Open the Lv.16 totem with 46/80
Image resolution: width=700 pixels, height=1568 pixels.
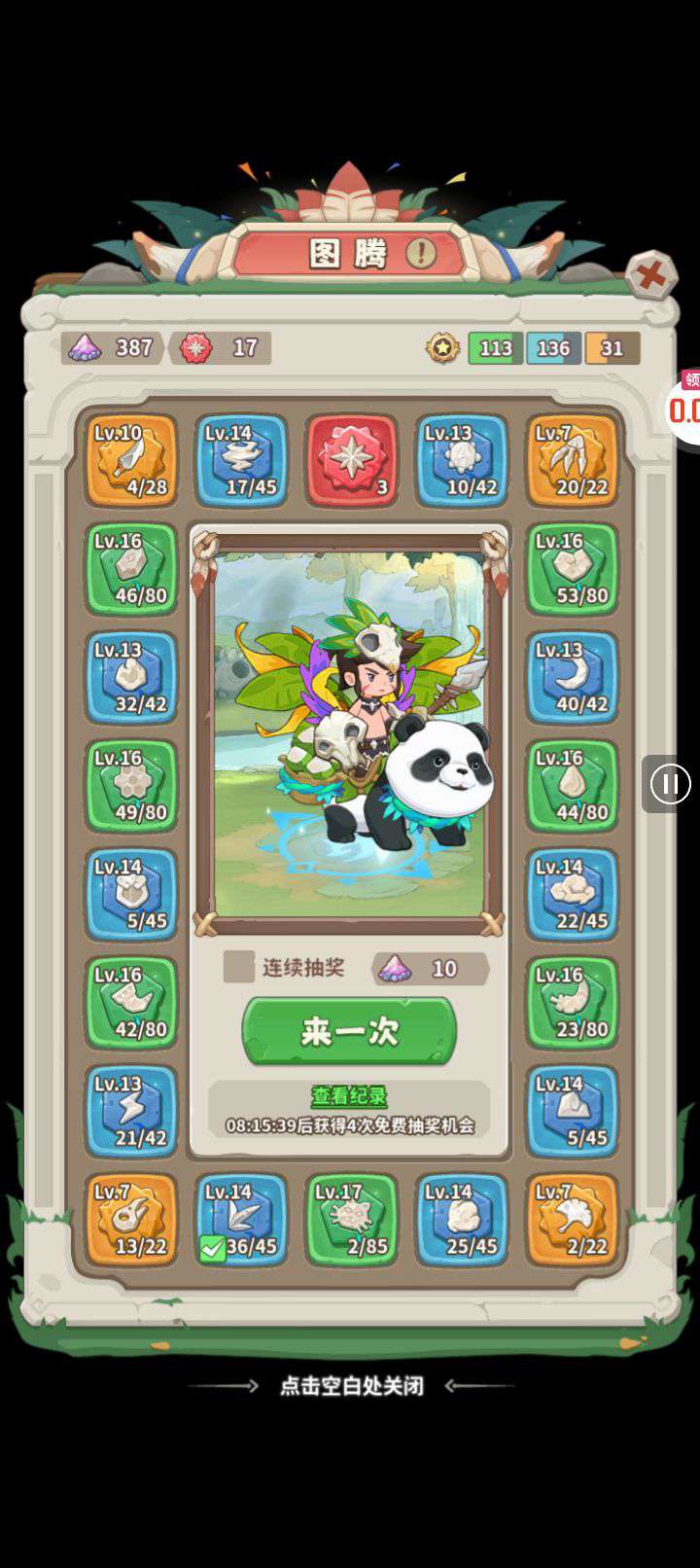[131, 569]
